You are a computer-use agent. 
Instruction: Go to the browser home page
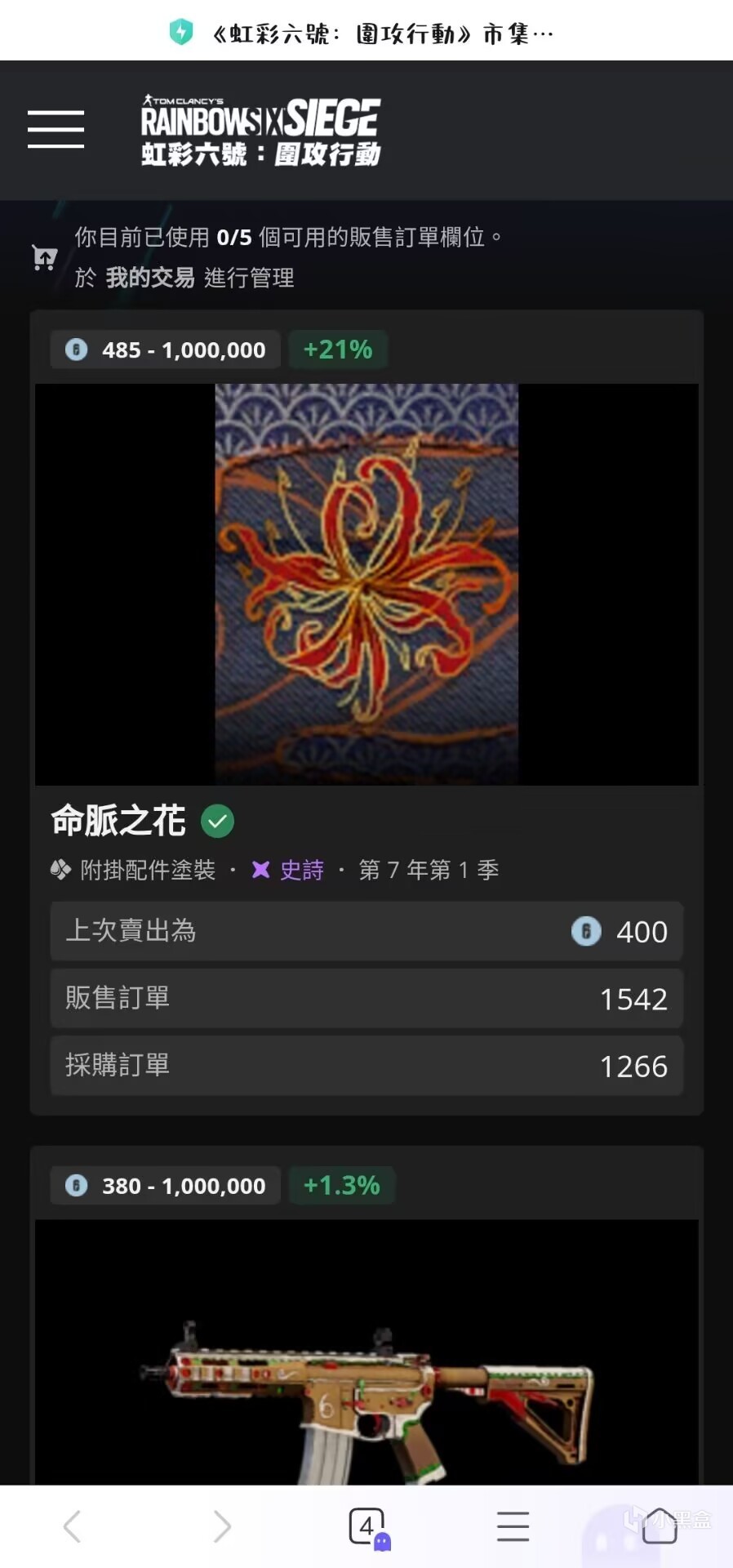[x=660, y=1526]
